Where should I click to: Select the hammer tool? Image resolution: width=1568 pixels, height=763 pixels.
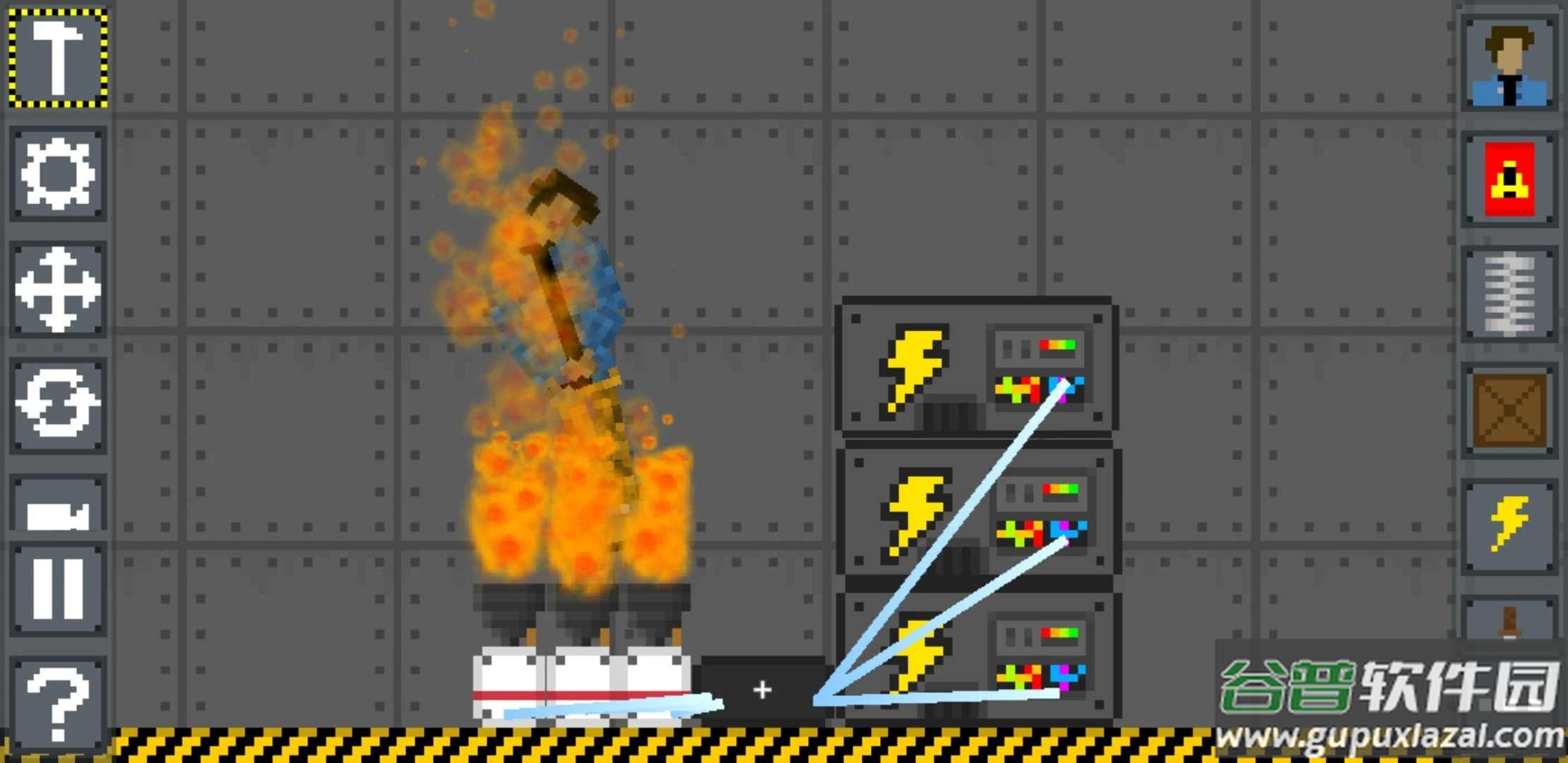point(58,58)
